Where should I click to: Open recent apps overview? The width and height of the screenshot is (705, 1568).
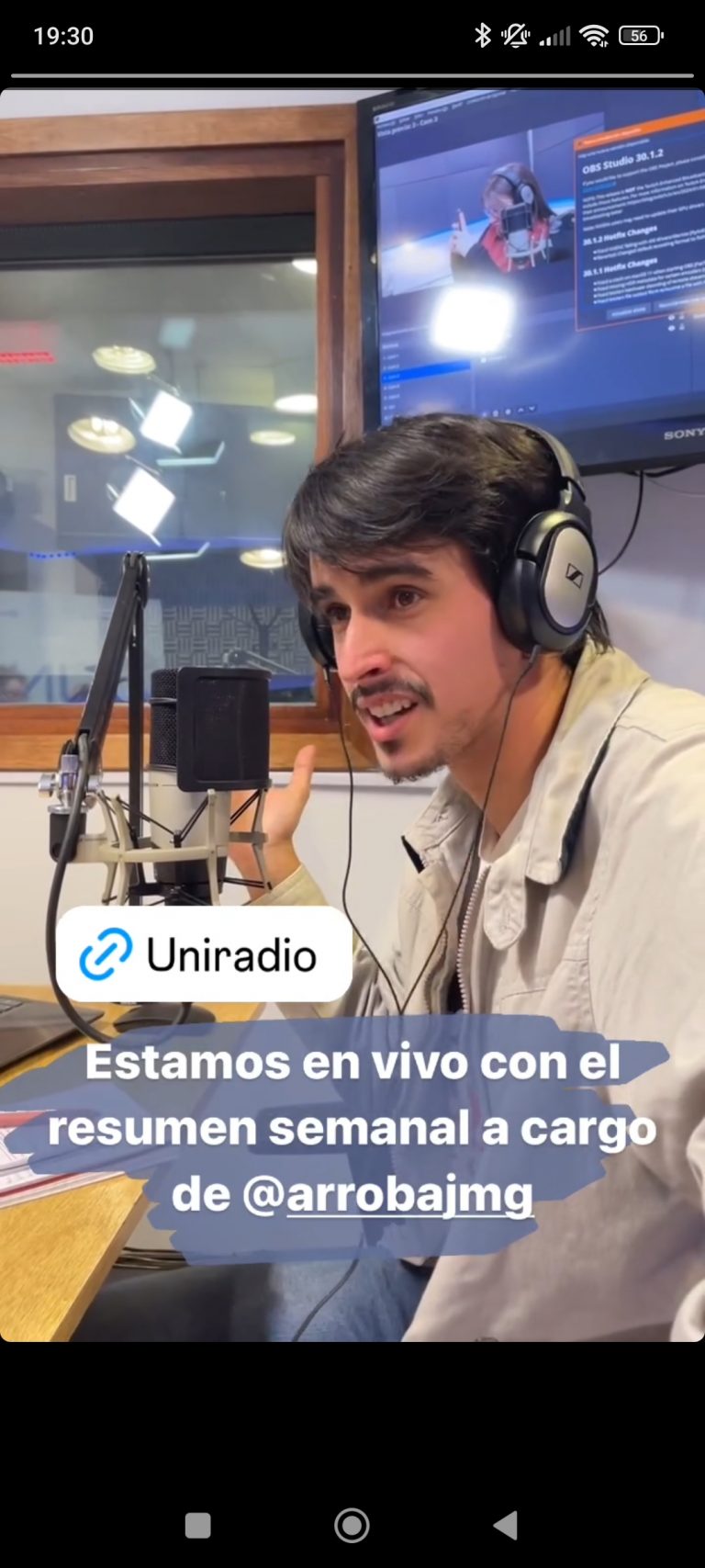[198, 1525]
